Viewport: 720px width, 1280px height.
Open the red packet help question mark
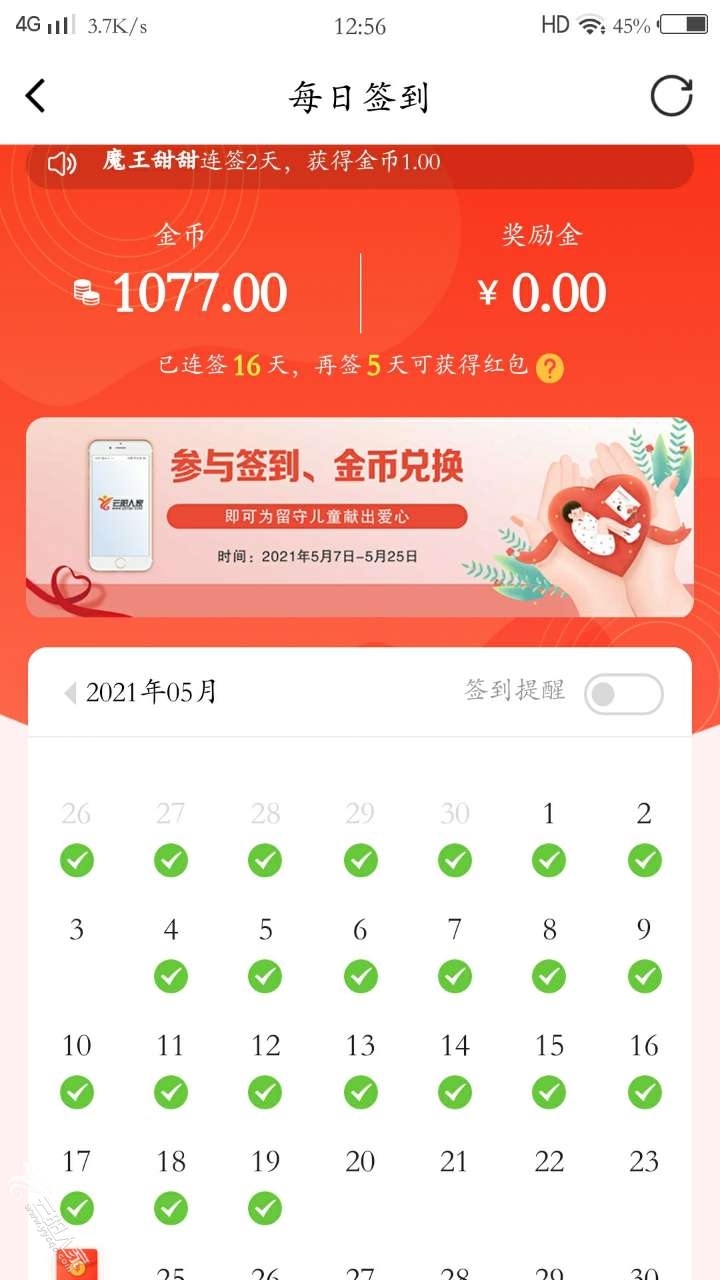549,368
